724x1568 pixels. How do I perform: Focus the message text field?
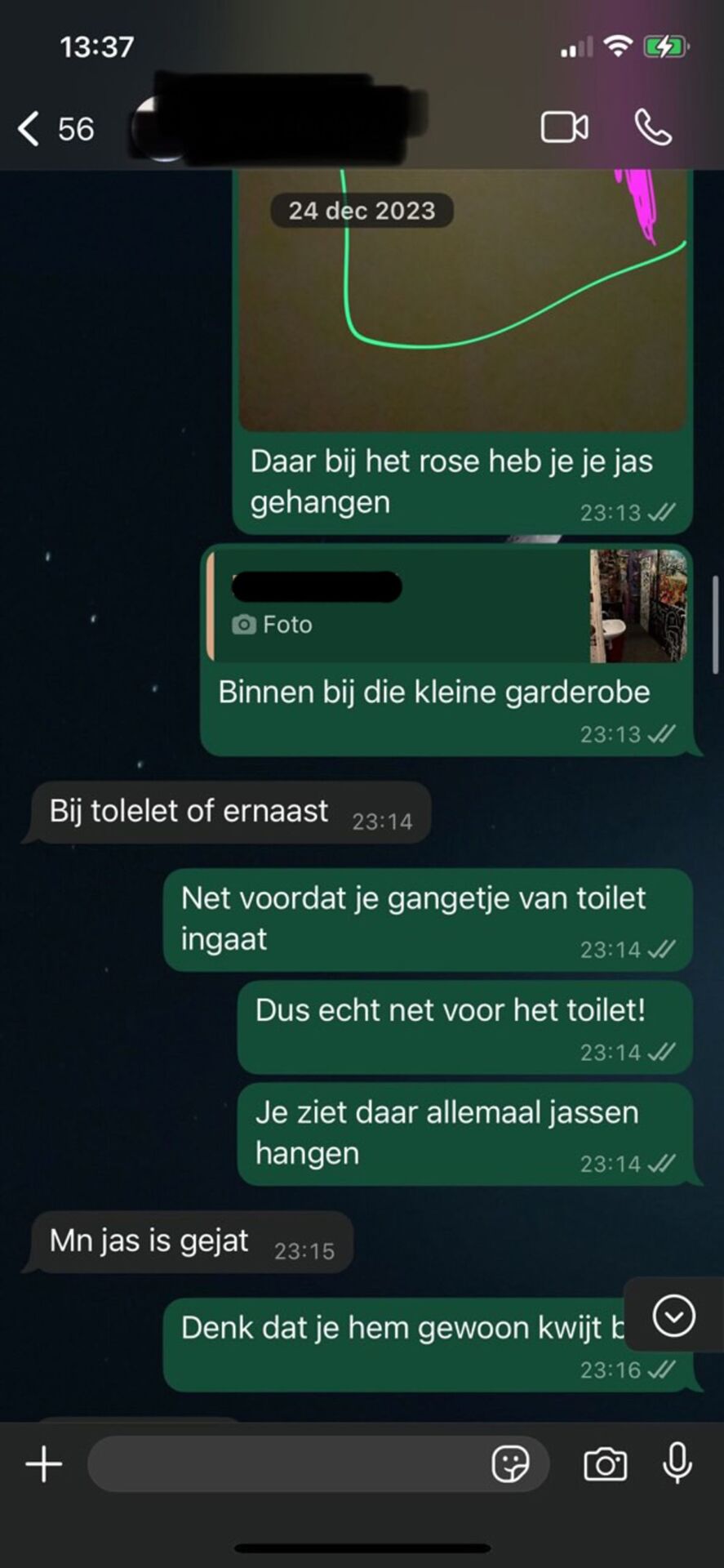click(286, 1464)
